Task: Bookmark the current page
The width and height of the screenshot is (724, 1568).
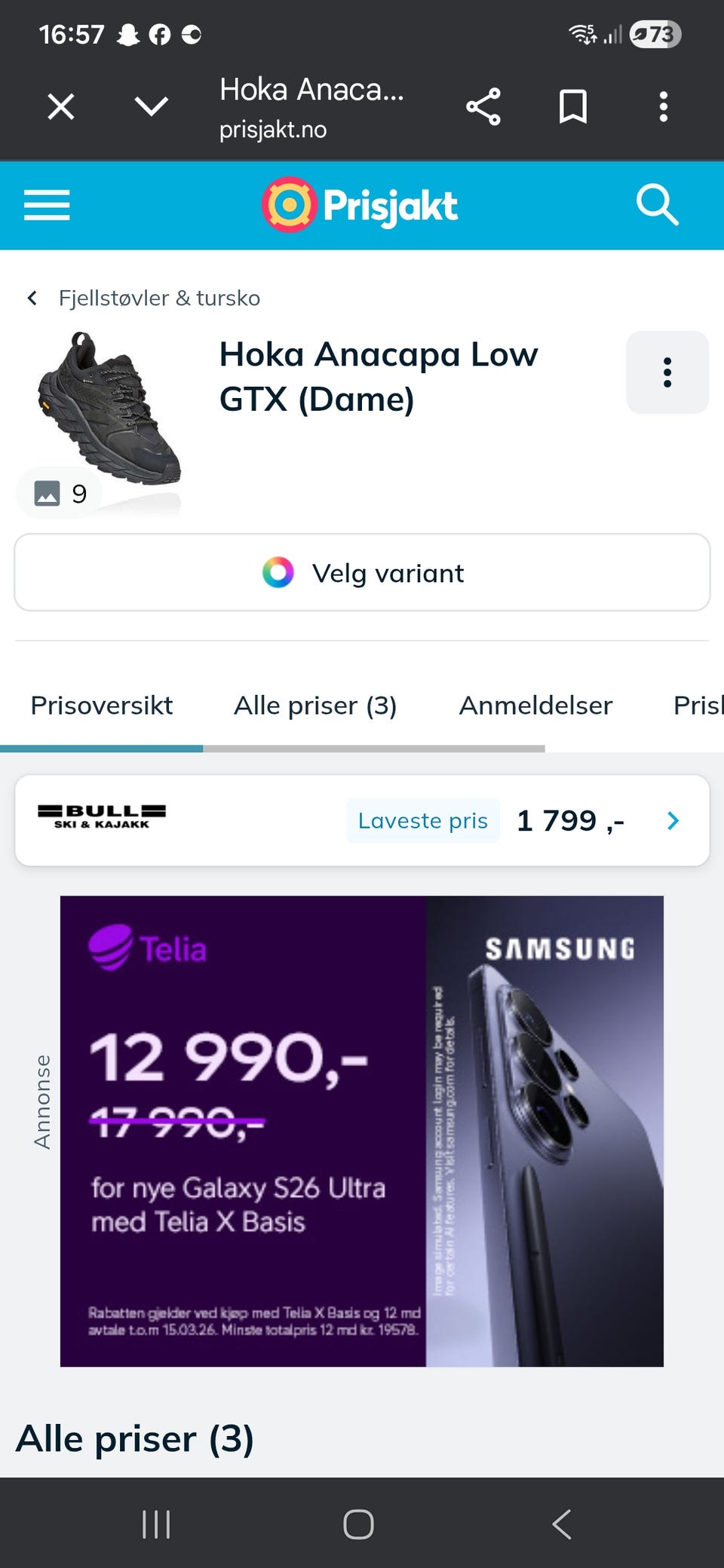Action: [x=573, y=107]
